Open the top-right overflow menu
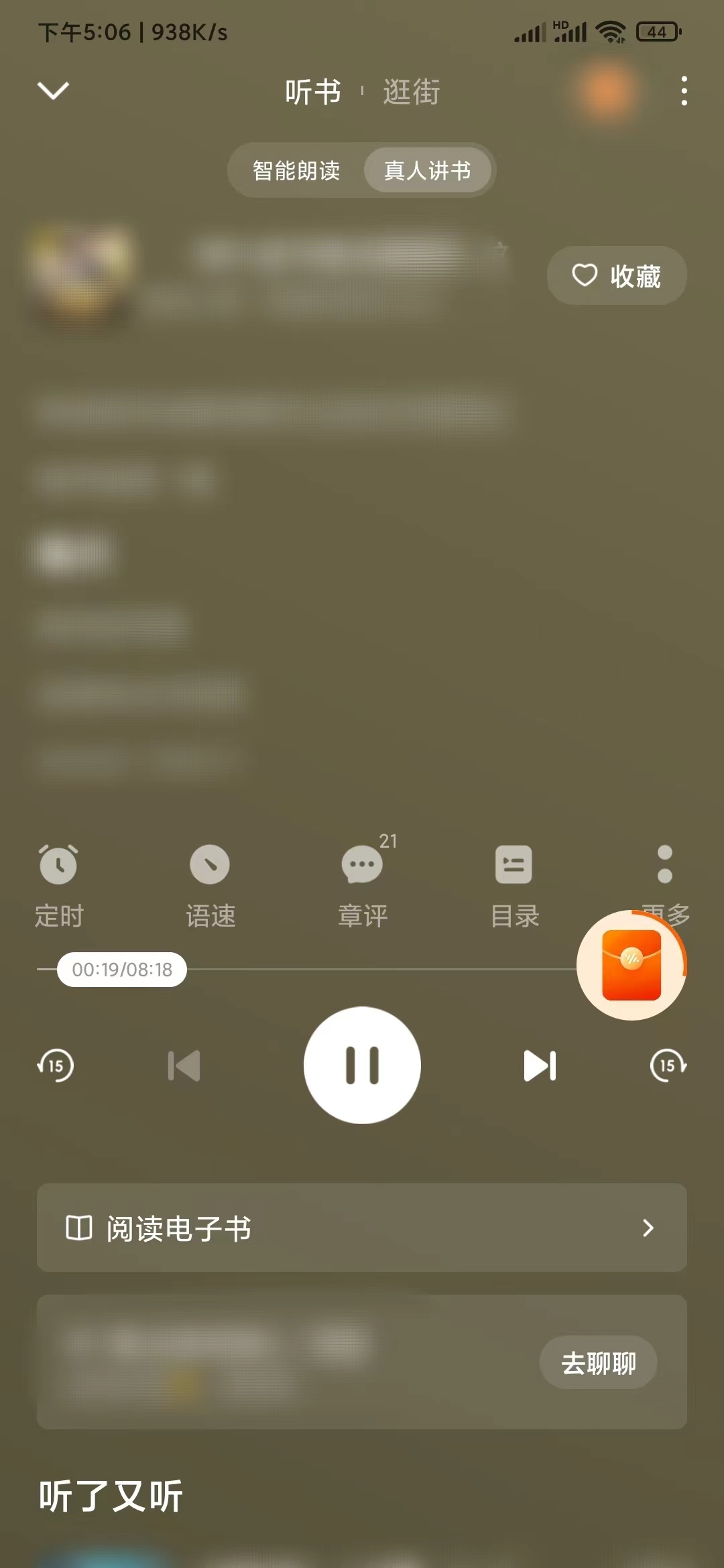 coord(683,90)
